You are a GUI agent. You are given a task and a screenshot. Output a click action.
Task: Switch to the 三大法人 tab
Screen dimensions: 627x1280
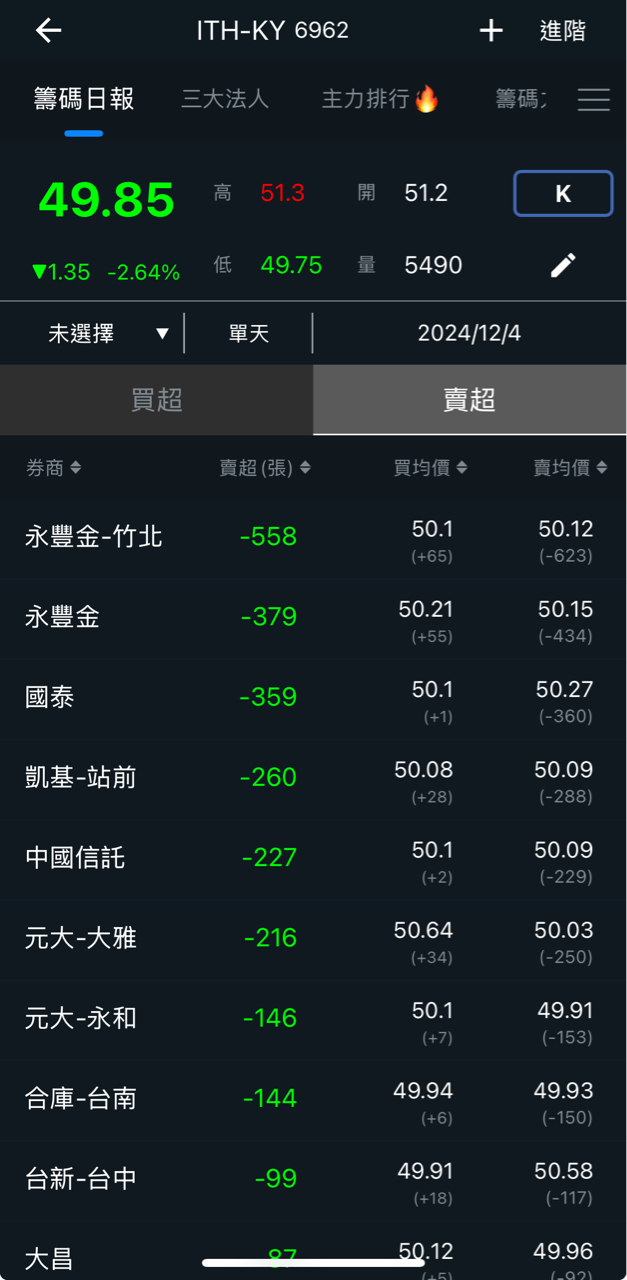(225, 99)
